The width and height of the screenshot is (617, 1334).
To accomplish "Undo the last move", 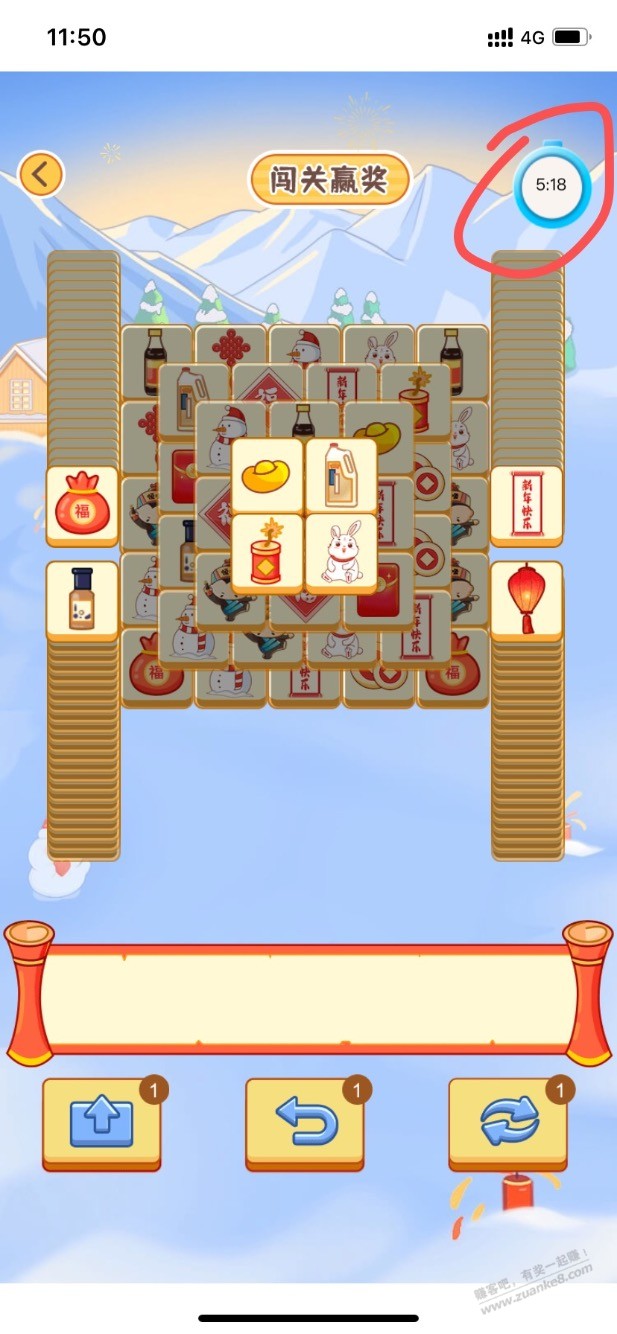I will (305, 1122).
